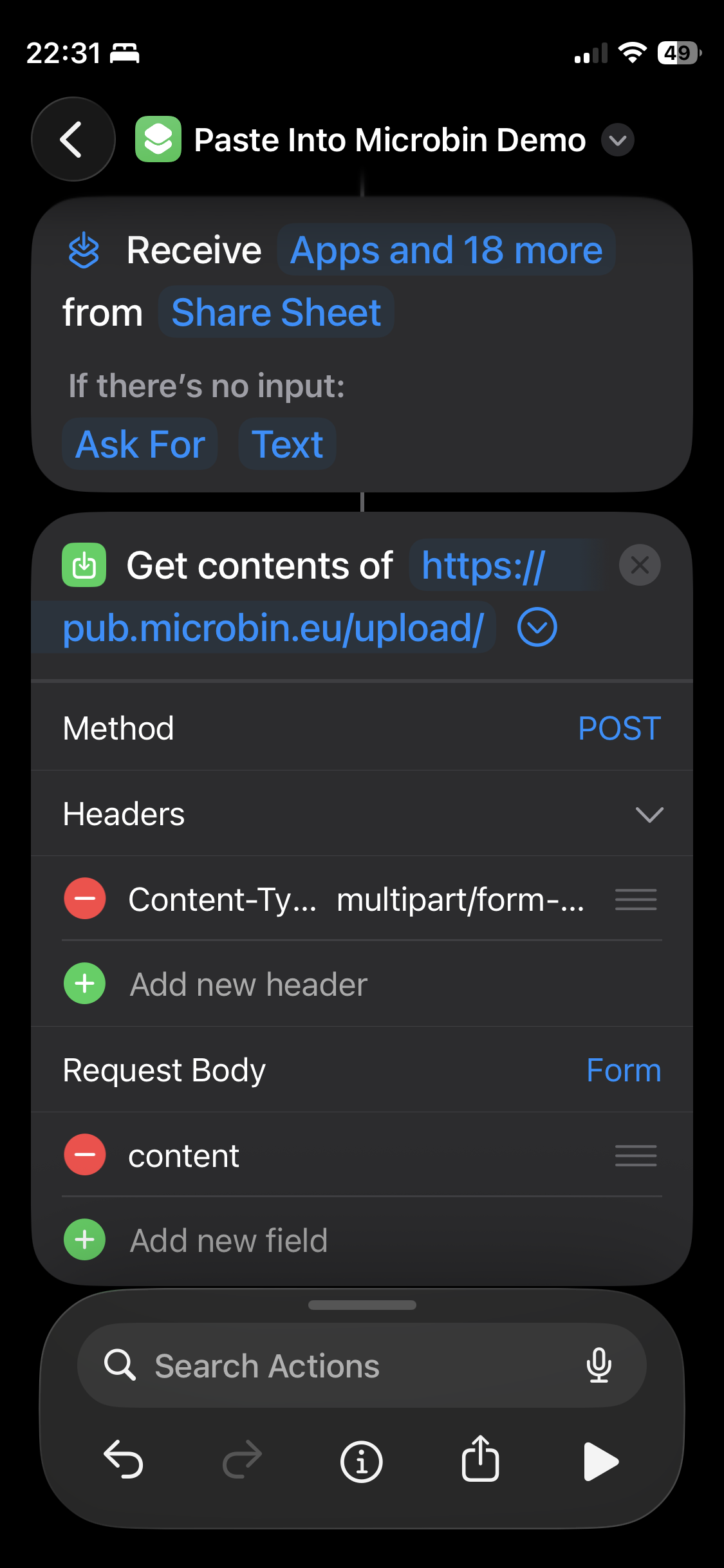Redo the last edit

241,1460
